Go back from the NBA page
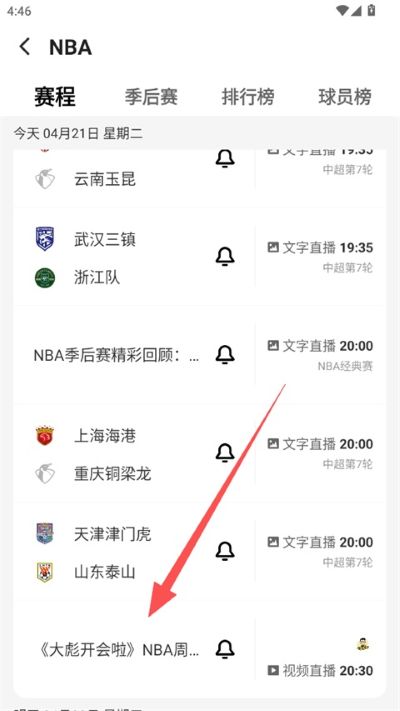This screenshot has width=400, height=711. pyautogui.click(x=25, y=47)
